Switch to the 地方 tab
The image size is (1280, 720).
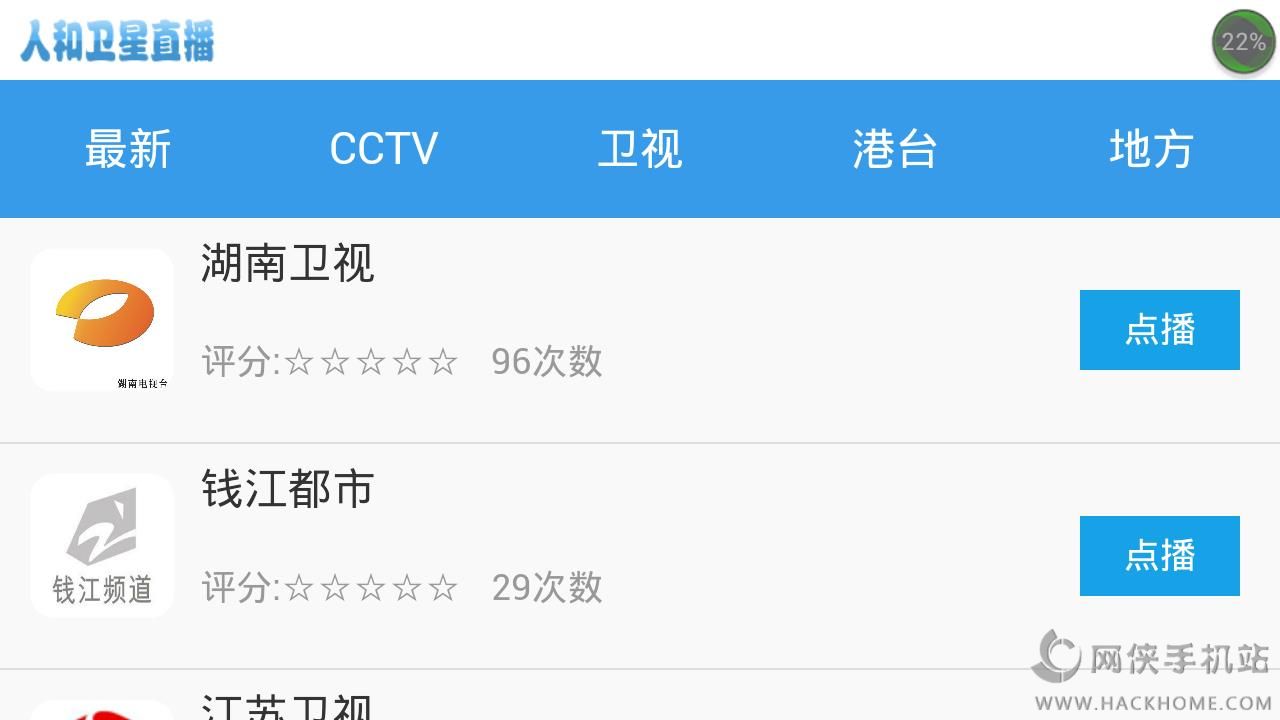1151,149
